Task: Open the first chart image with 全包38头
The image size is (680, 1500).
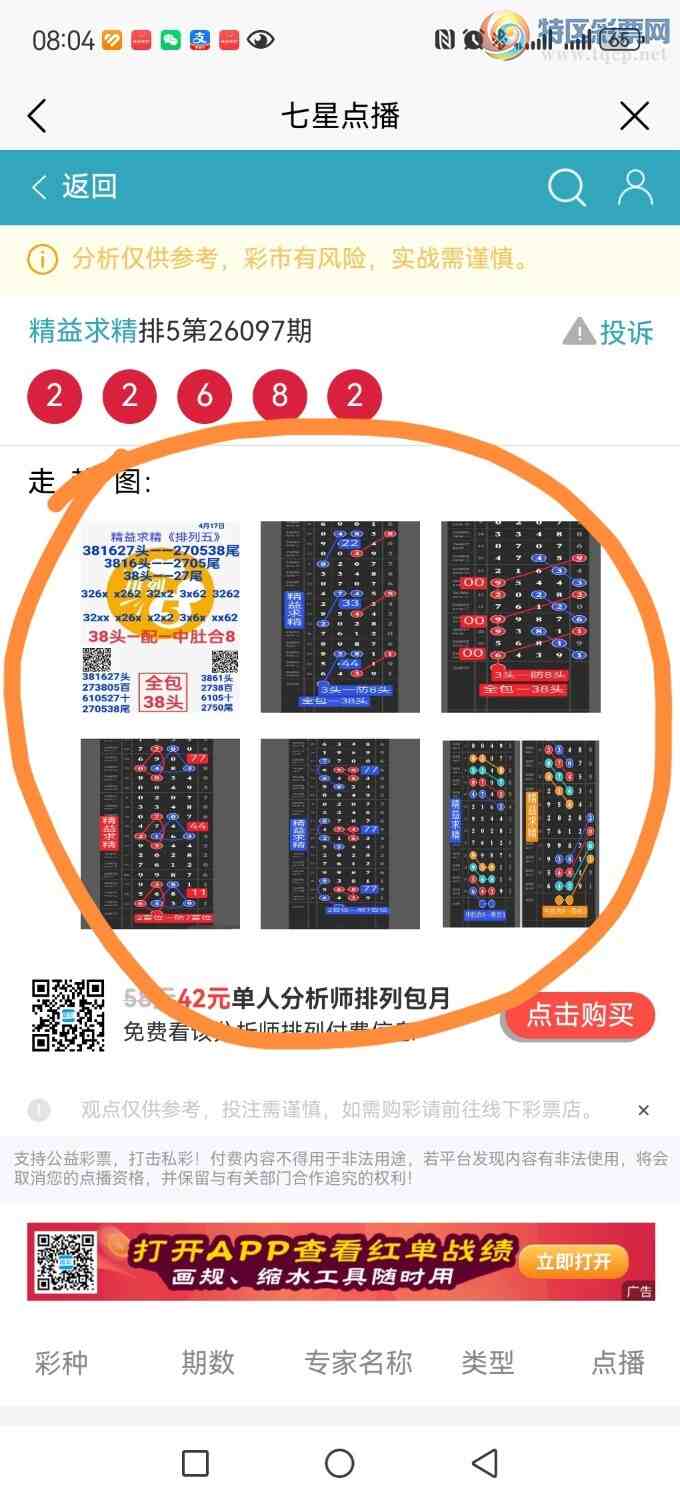Action: 160,617
